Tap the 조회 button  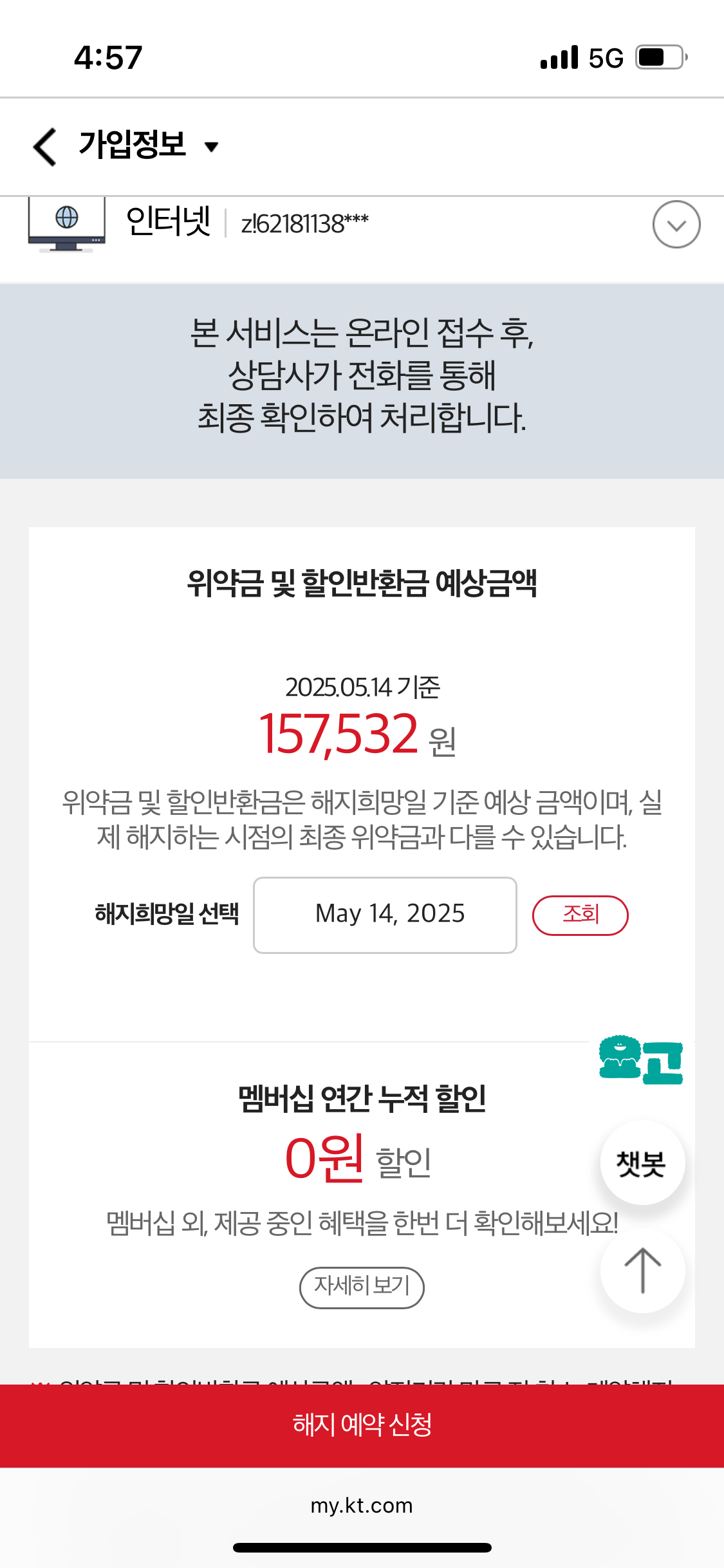(x=580, y=915)
